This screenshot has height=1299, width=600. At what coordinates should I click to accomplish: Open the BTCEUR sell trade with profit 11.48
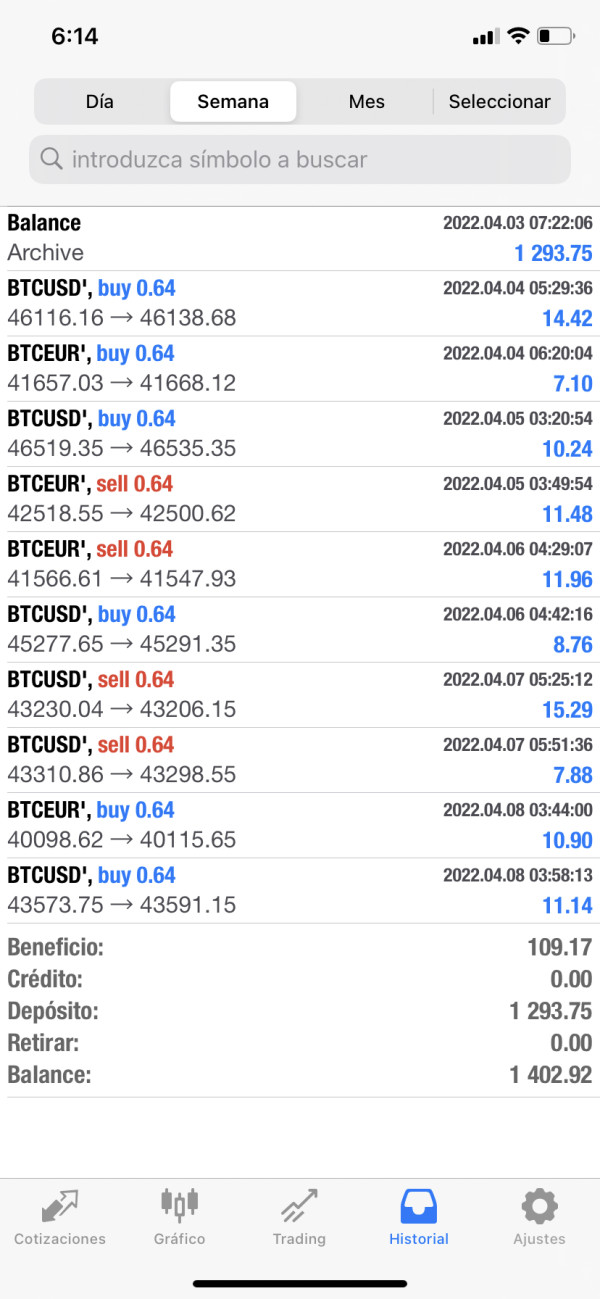tap(300, 499)
